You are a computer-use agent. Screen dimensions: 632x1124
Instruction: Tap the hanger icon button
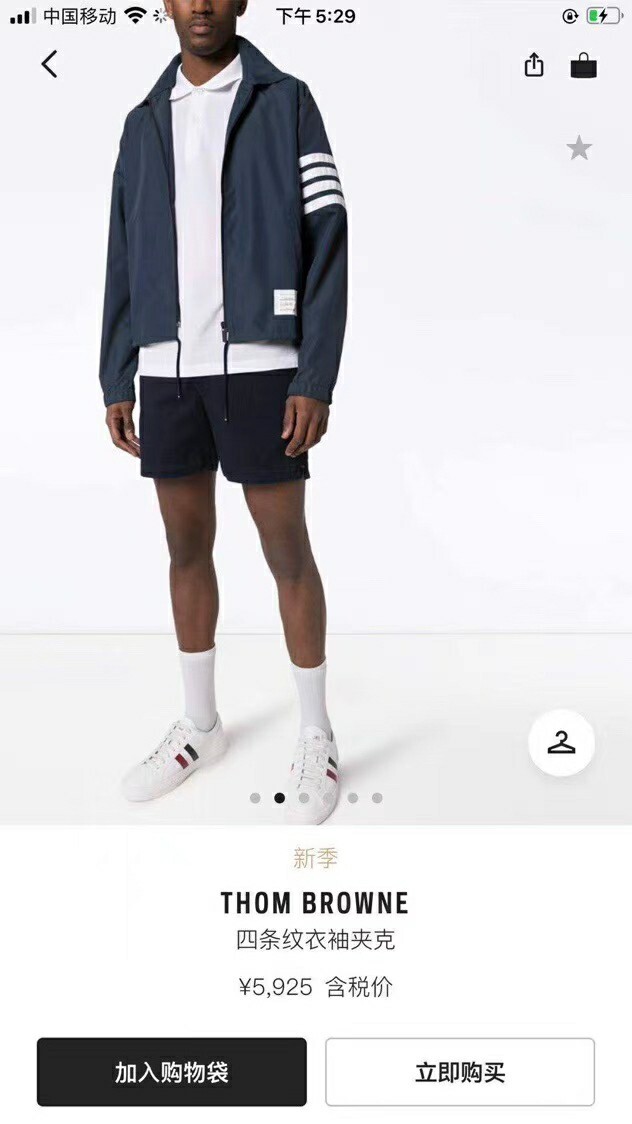(x=561, y=743)
